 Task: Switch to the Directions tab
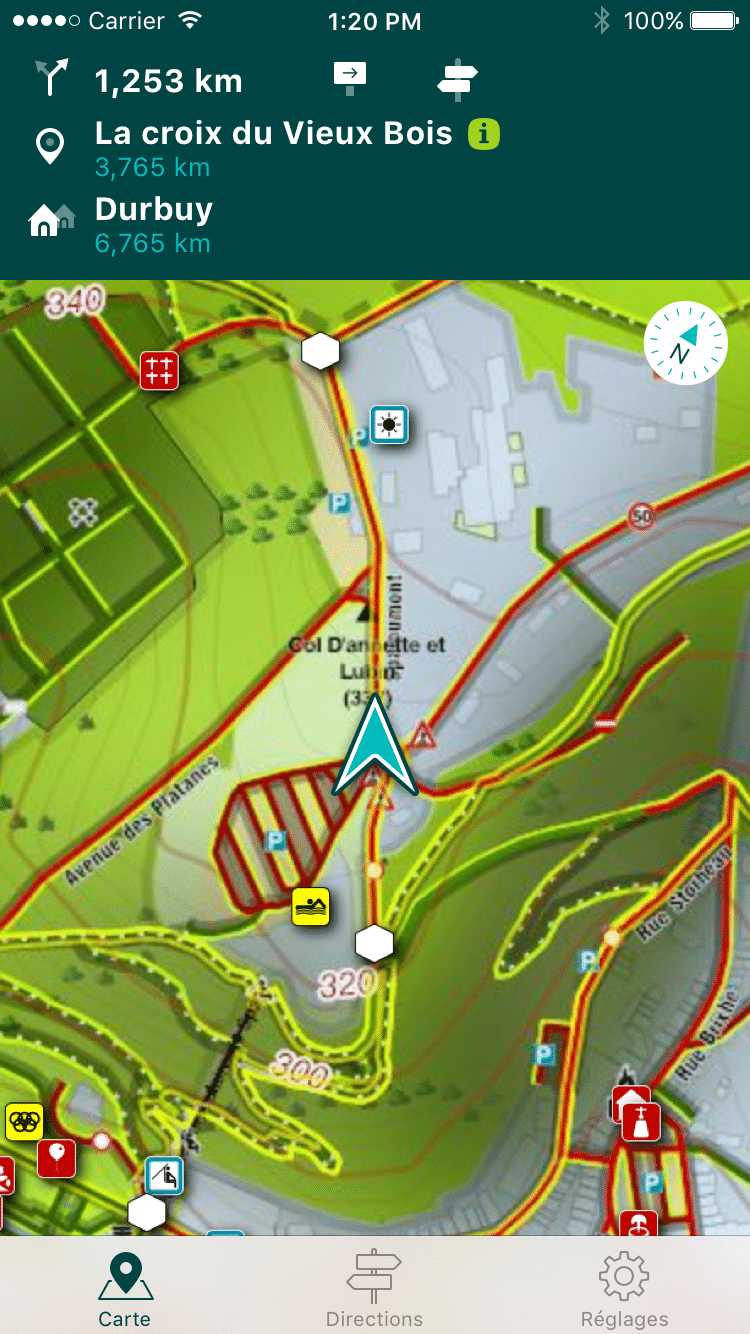(374, 1288)
